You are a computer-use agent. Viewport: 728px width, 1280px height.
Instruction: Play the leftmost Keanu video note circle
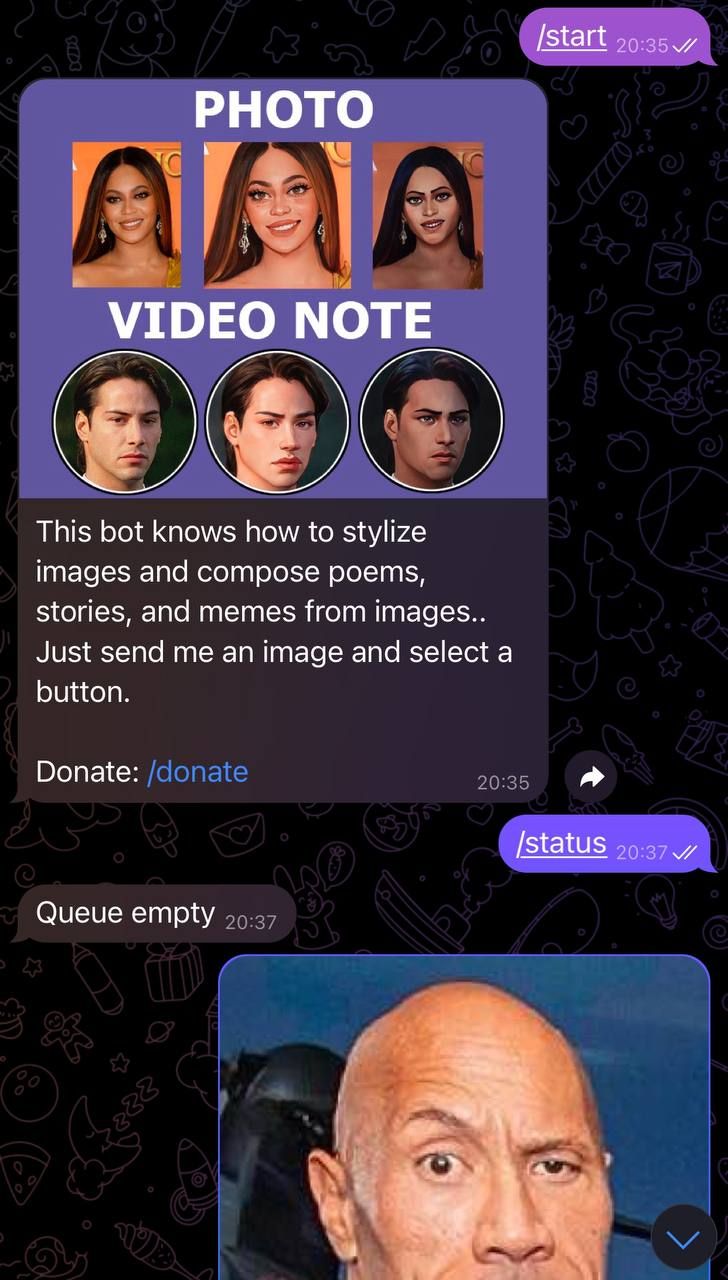click(x=124, y=421)
